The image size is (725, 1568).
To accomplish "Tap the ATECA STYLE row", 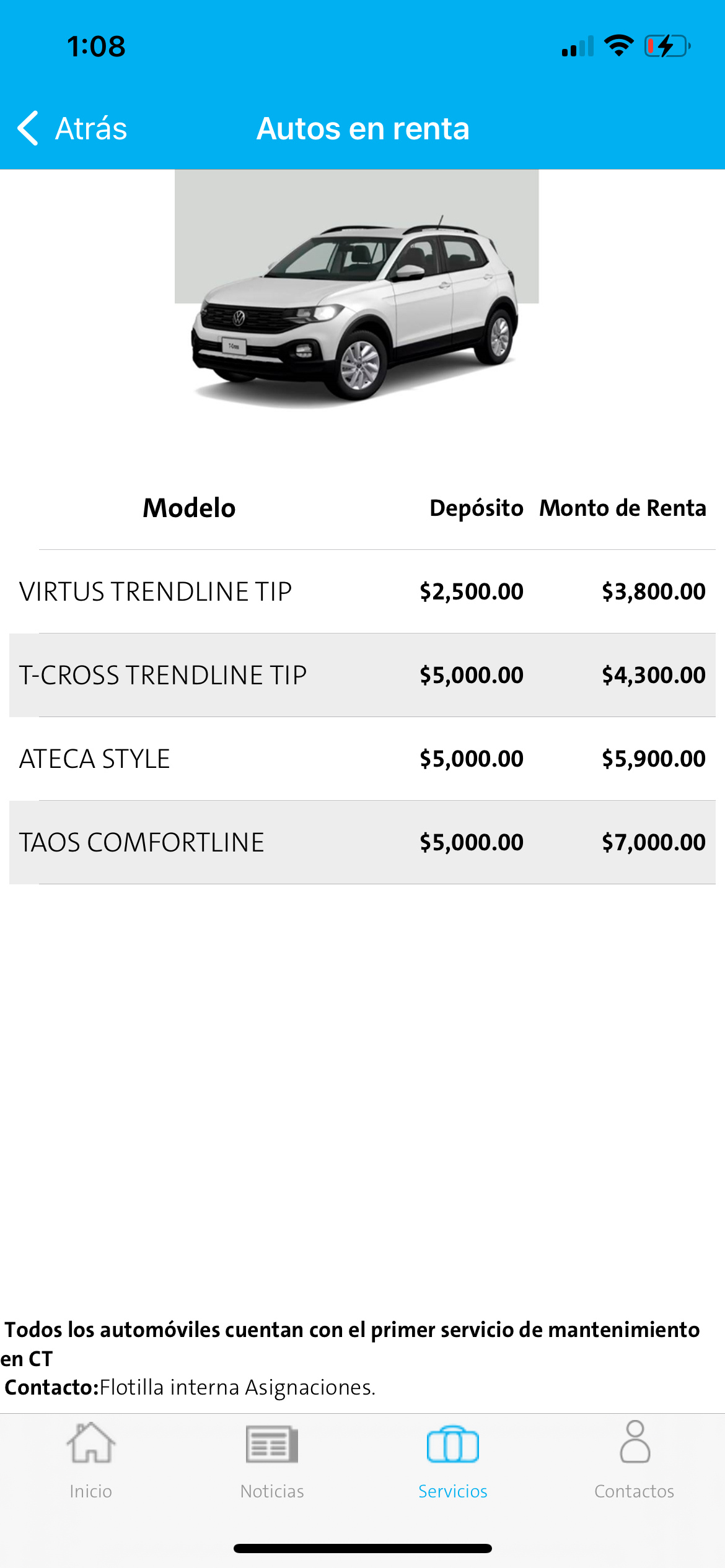I will [362, 759].
